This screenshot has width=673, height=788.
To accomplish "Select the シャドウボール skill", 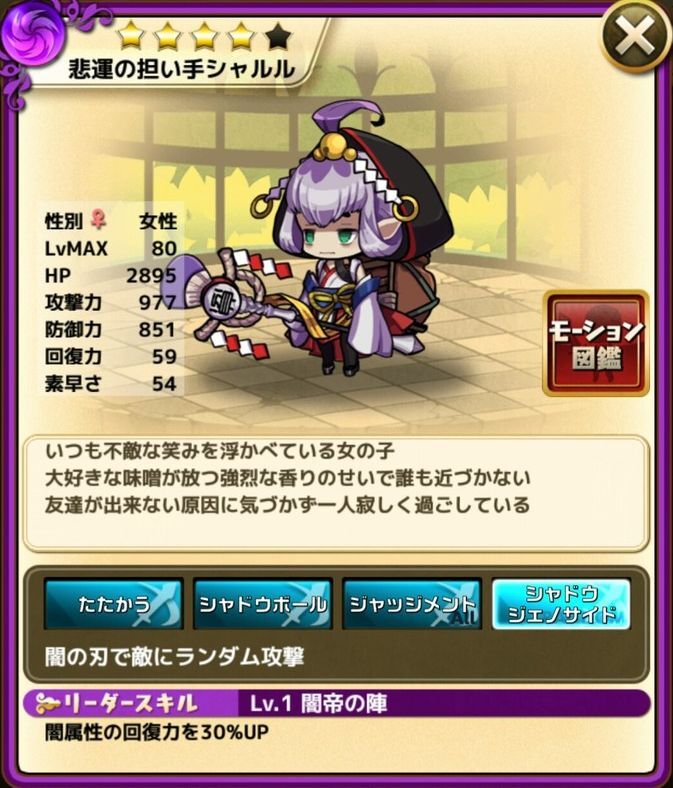I will point(262,604).
